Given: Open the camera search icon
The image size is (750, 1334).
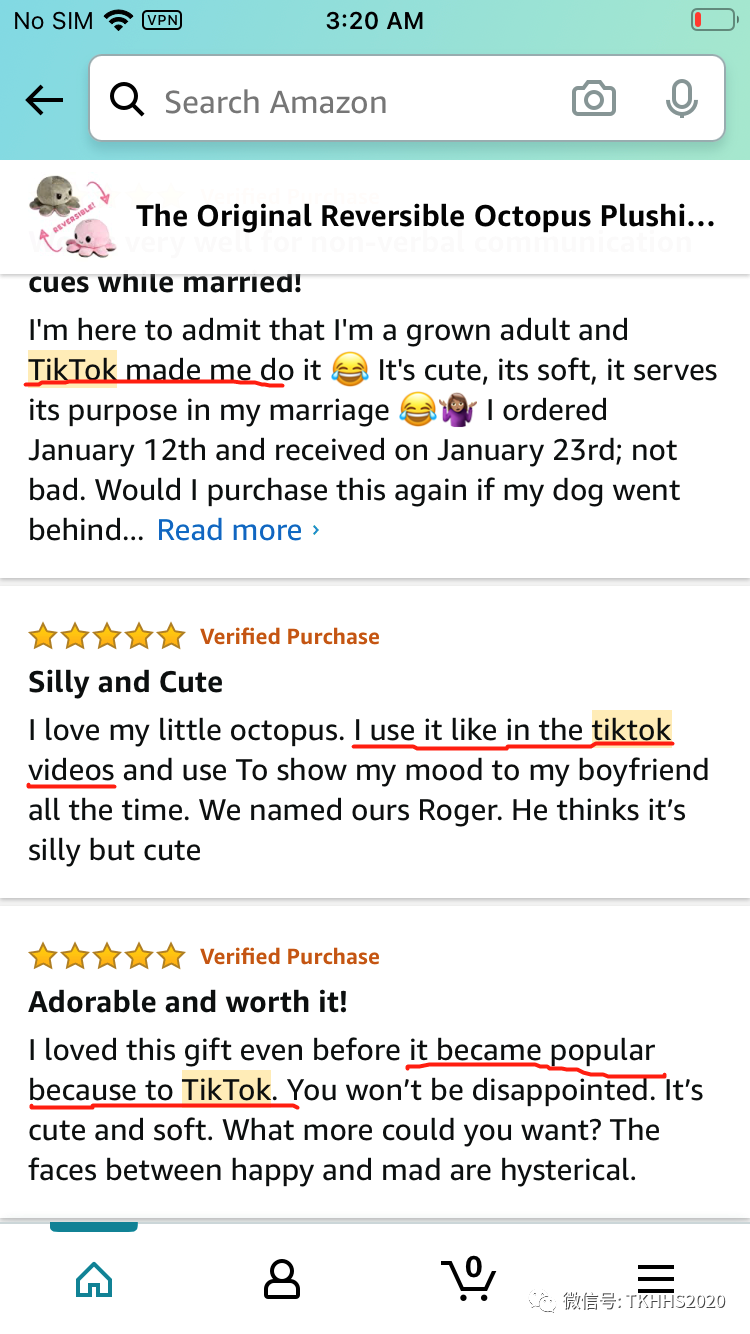Looking at the screenshot, I should coord(593,100).
